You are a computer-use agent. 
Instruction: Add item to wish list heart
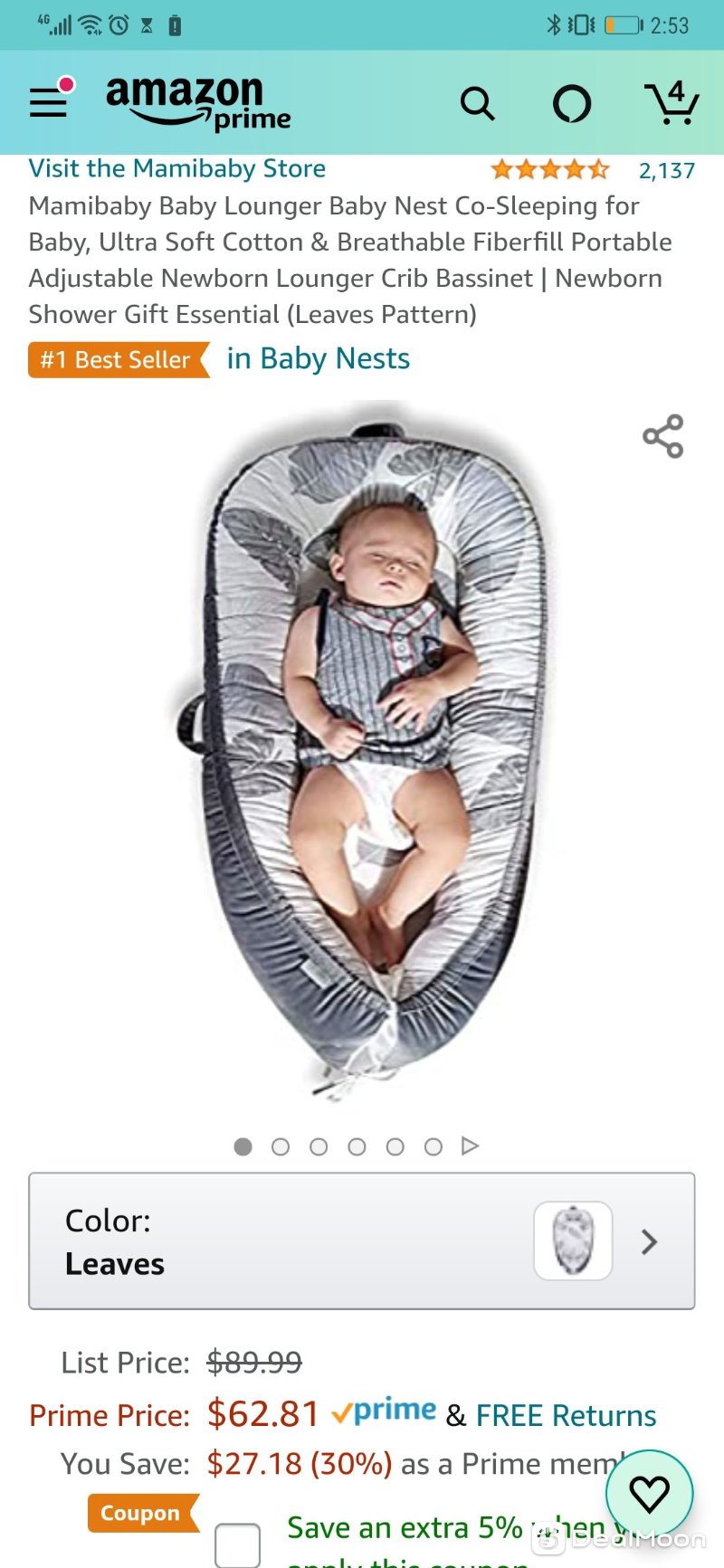pyautogui.click(x=649, y=1494)
